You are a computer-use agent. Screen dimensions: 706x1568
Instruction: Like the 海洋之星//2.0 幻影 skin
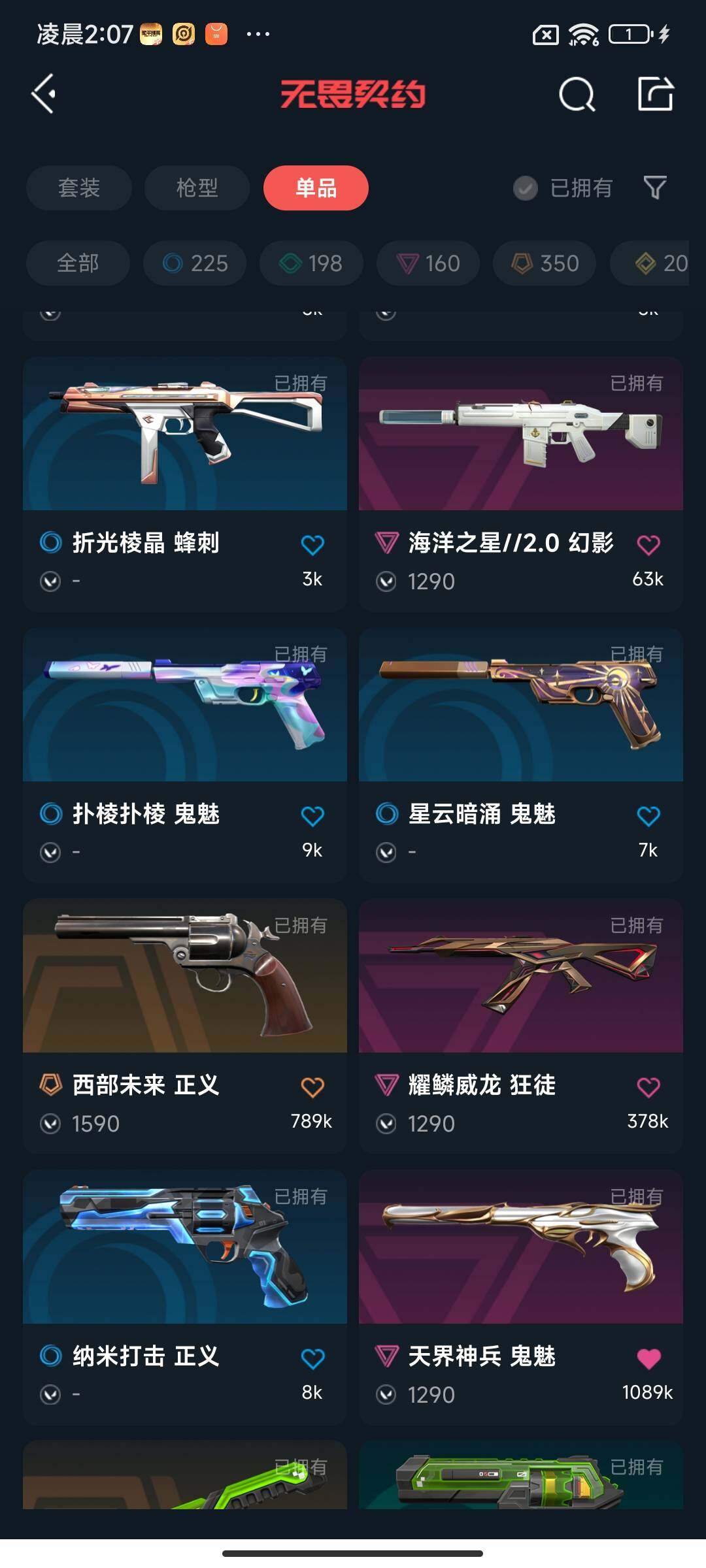point(648,545)
